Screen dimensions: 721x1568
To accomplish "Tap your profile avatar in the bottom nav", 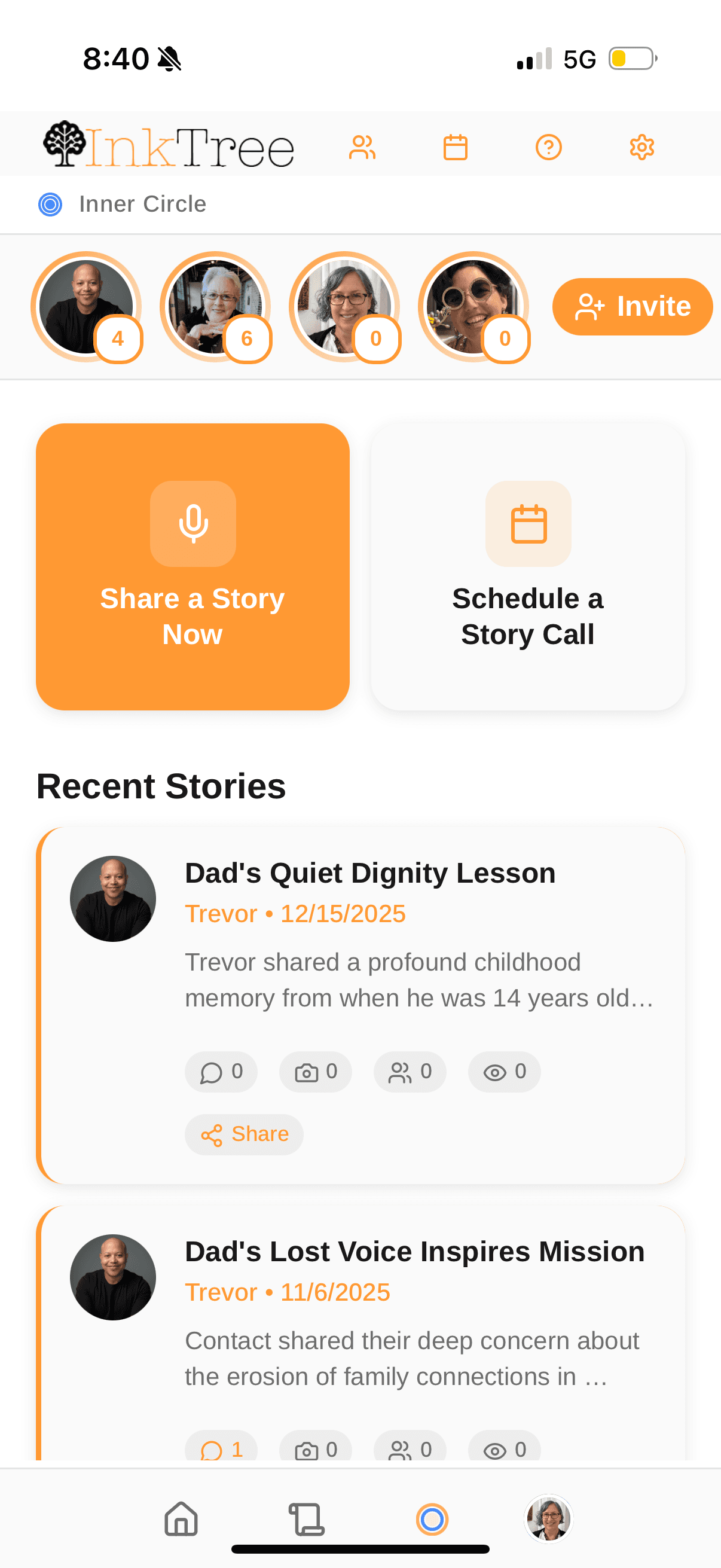I will (548, 1519).
